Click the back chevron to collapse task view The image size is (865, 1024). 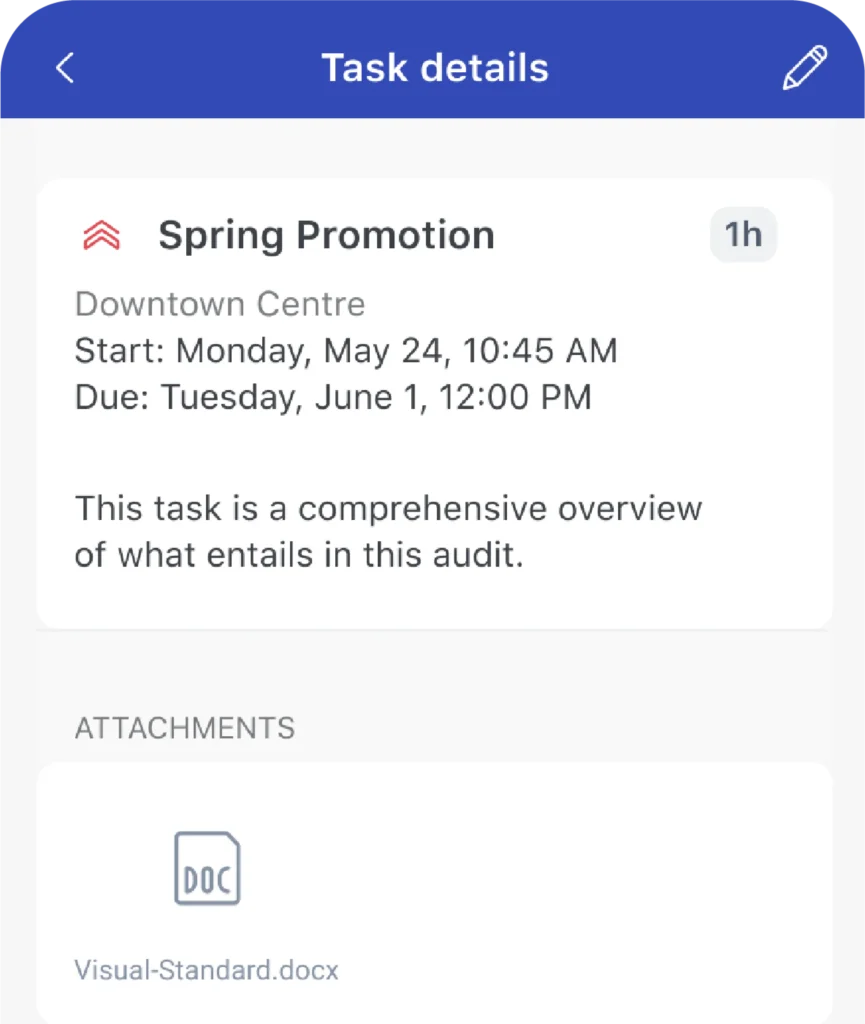[x=64, y=68]
